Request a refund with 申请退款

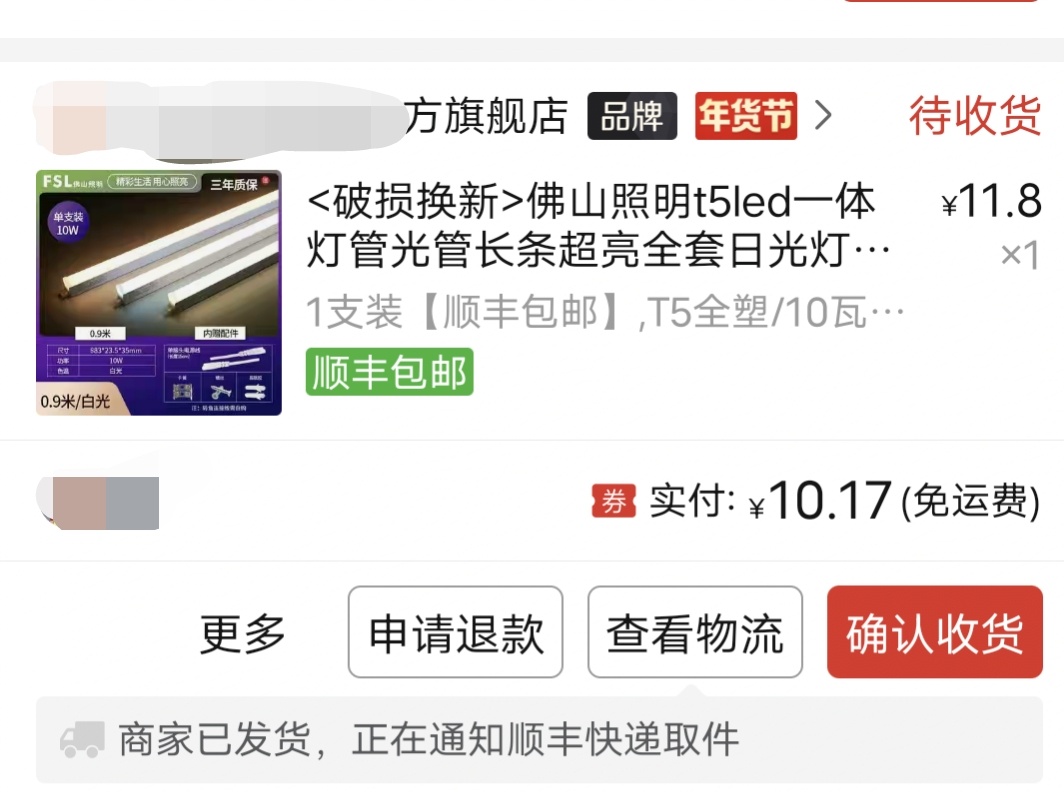pos(456,633)
